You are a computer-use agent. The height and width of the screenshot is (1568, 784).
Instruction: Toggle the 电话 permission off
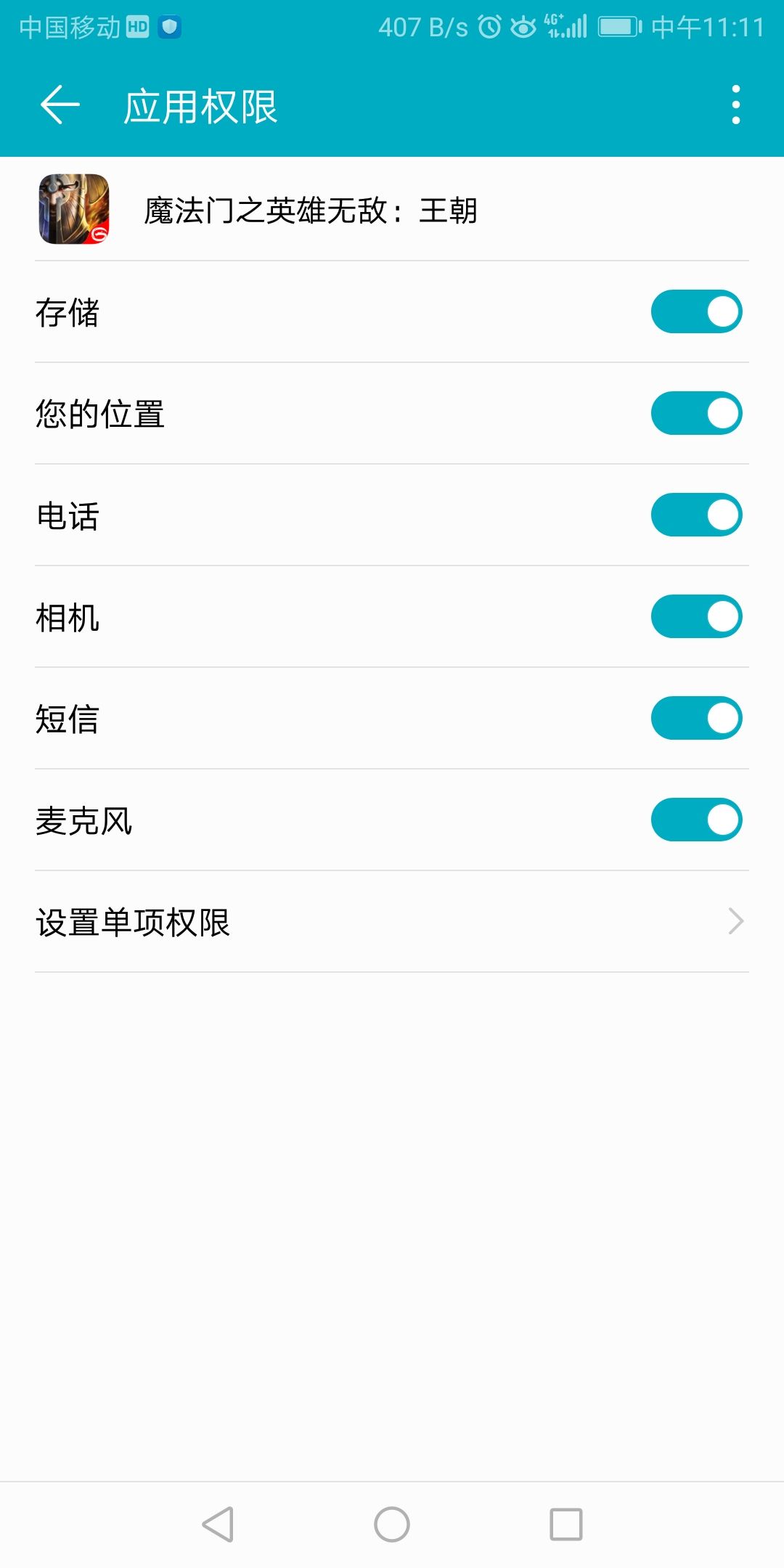695,515
